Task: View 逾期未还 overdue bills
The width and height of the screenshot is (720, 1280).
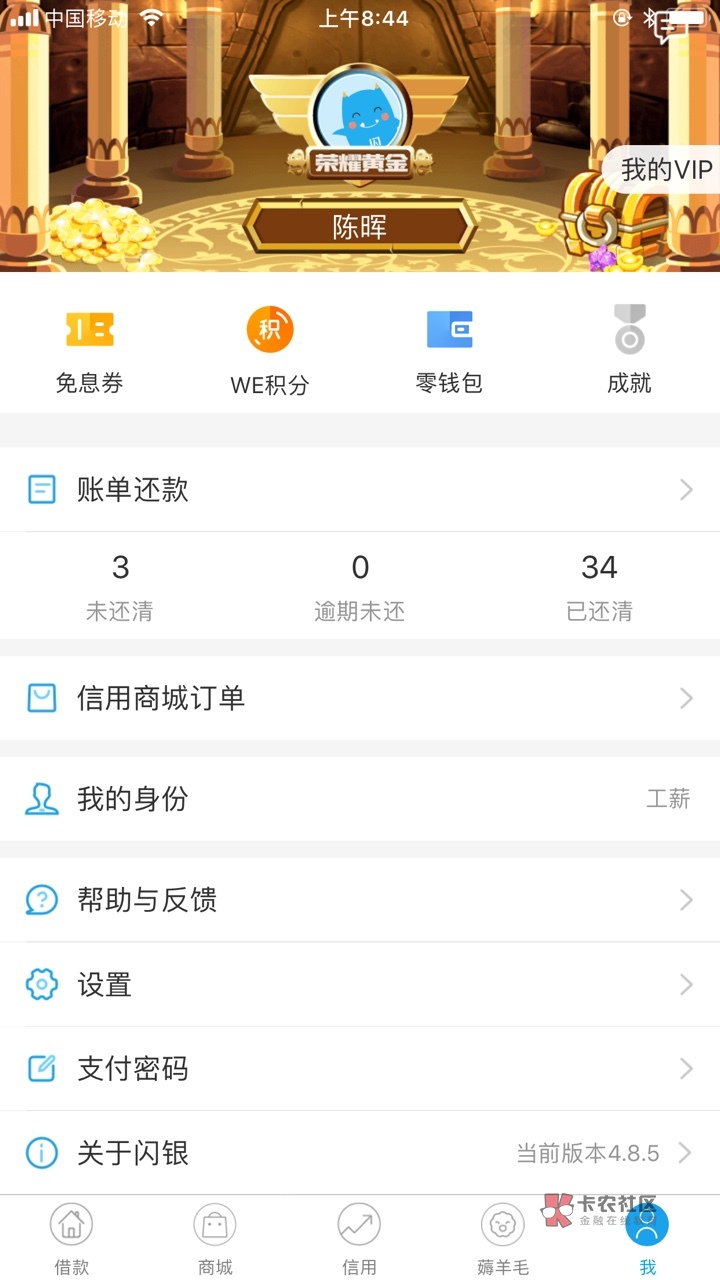Action: coord(360,587)
